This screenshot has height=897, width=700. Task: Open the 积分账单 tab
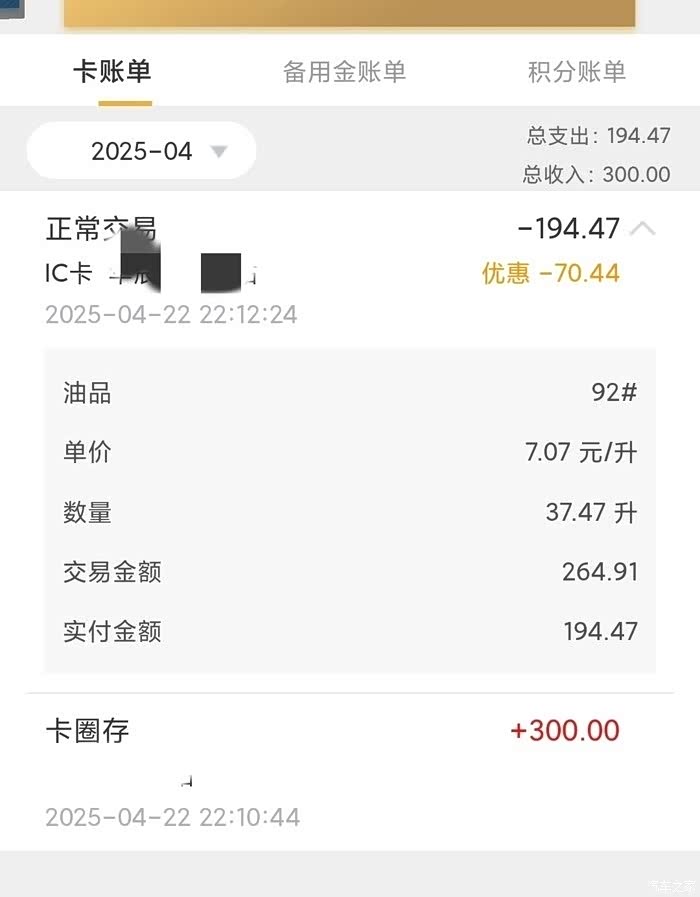(577, 71)
